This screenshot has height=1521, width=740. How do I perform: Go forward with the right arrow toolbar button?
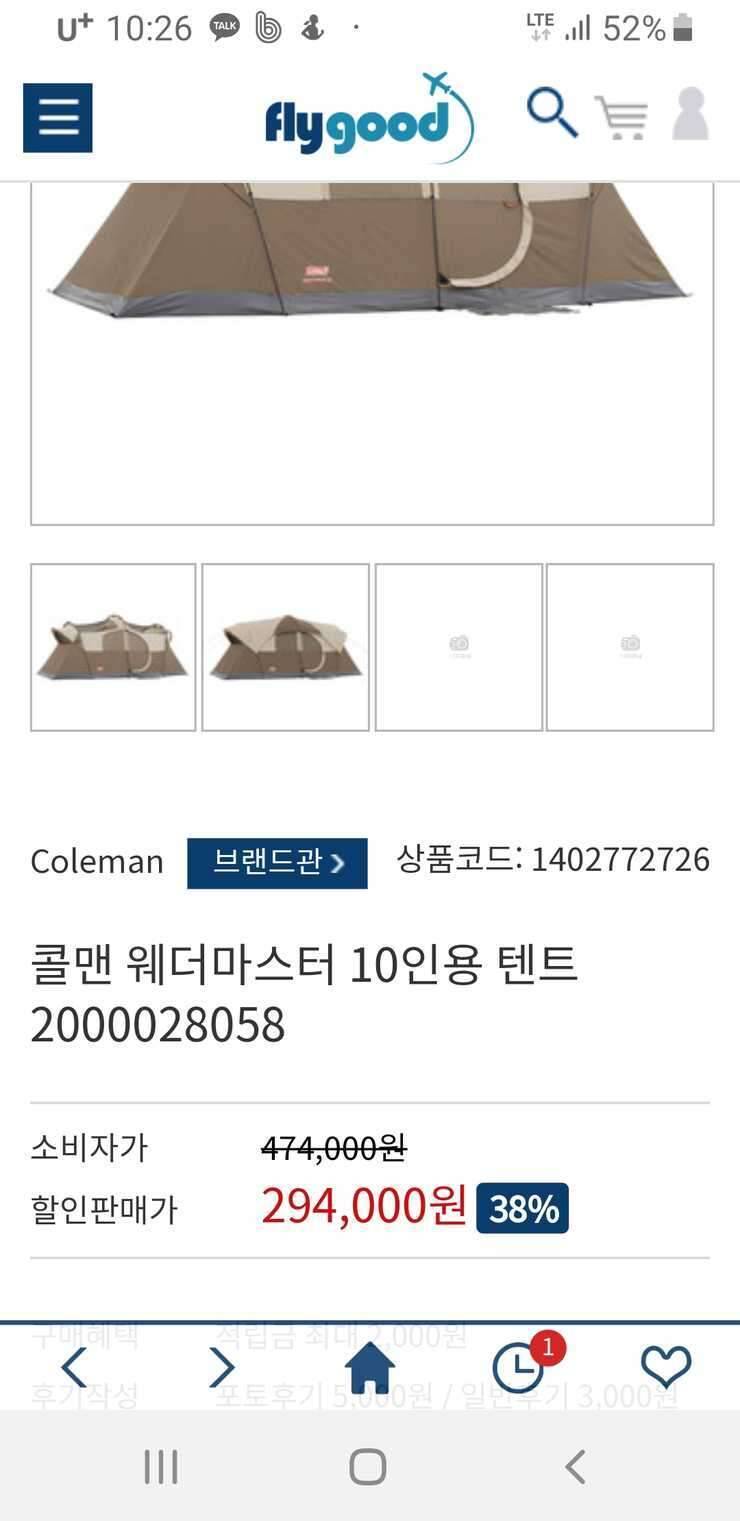(x=222, y=1367)
